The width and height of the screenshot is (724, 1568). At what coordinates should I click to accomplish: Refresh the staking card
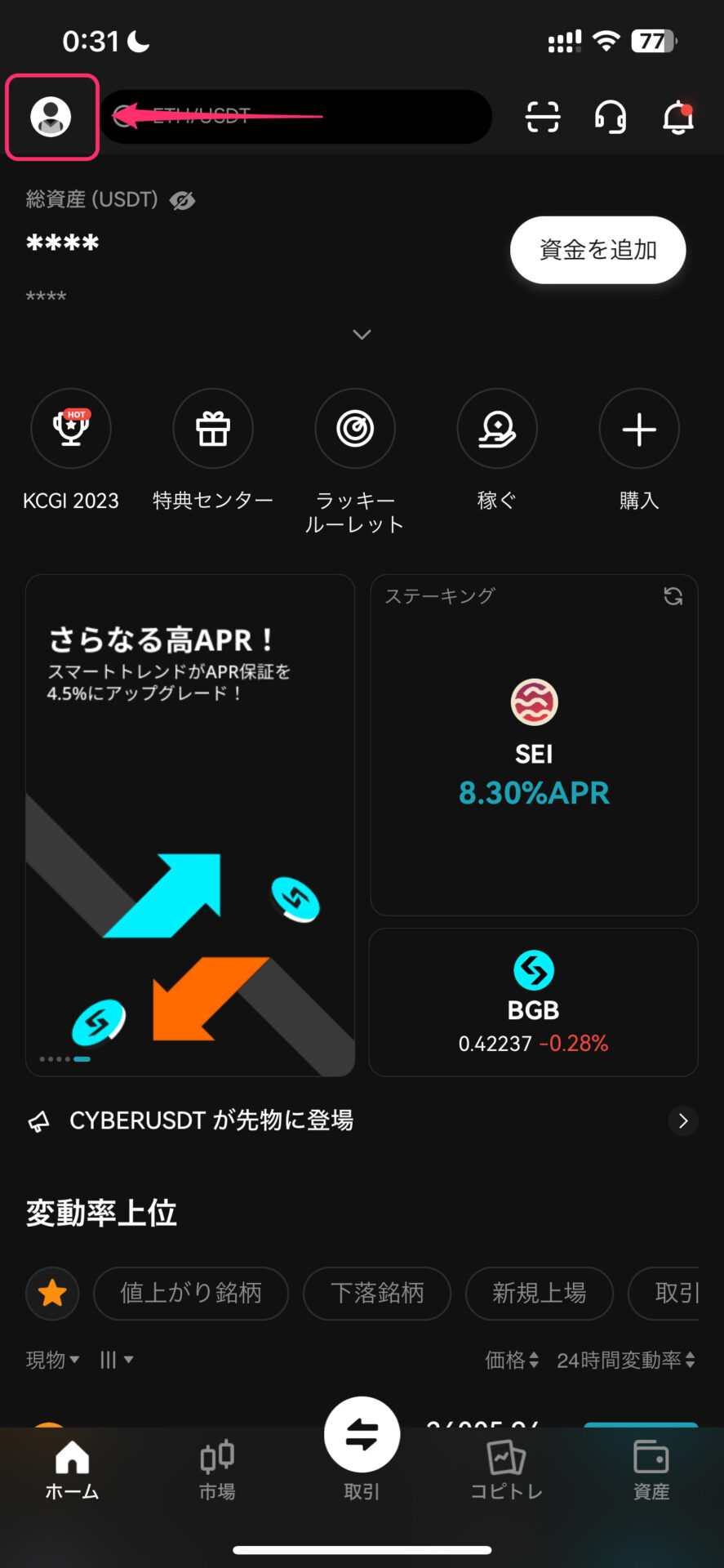point(673,597)
